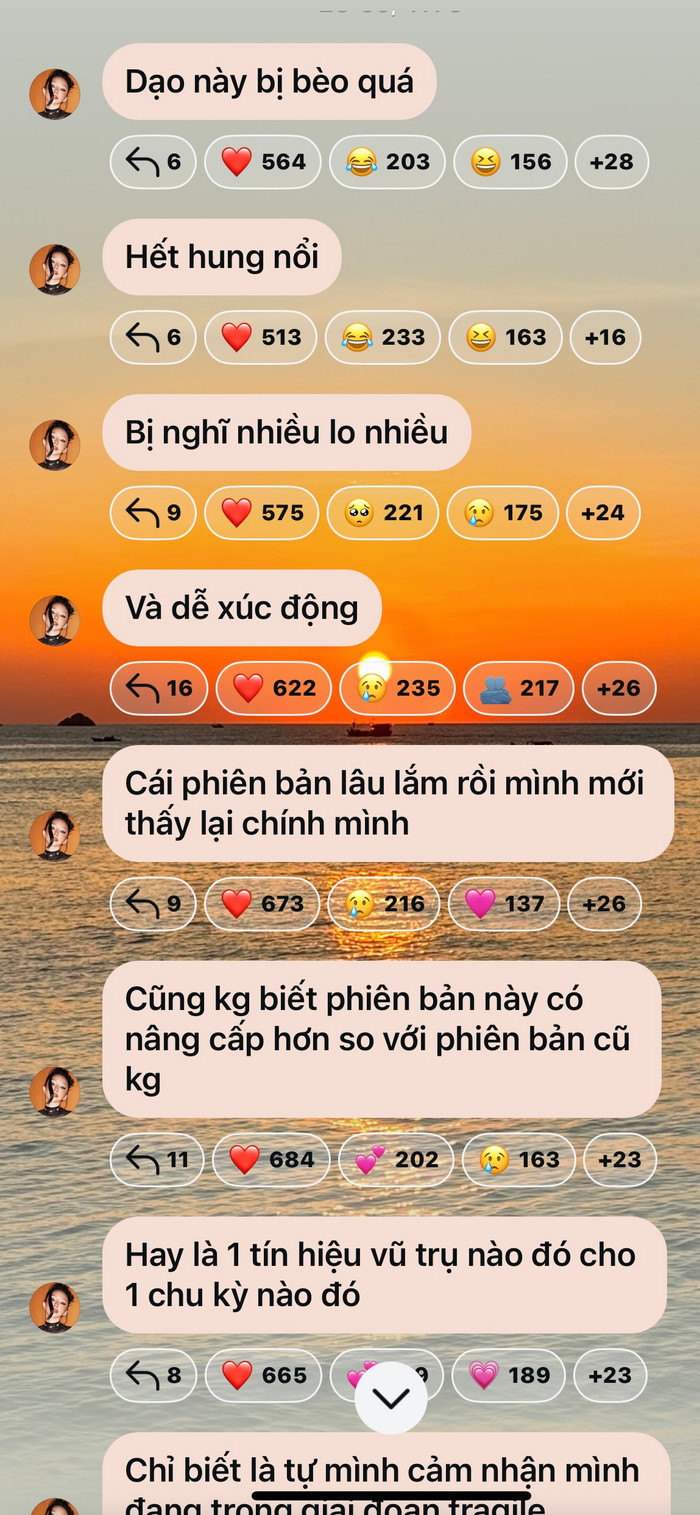Tap heart 665 under "Hay là 1 tín hiệu vũ trụ"
This screenshot has width=700, height=1515.
[x=263, y=1376]
